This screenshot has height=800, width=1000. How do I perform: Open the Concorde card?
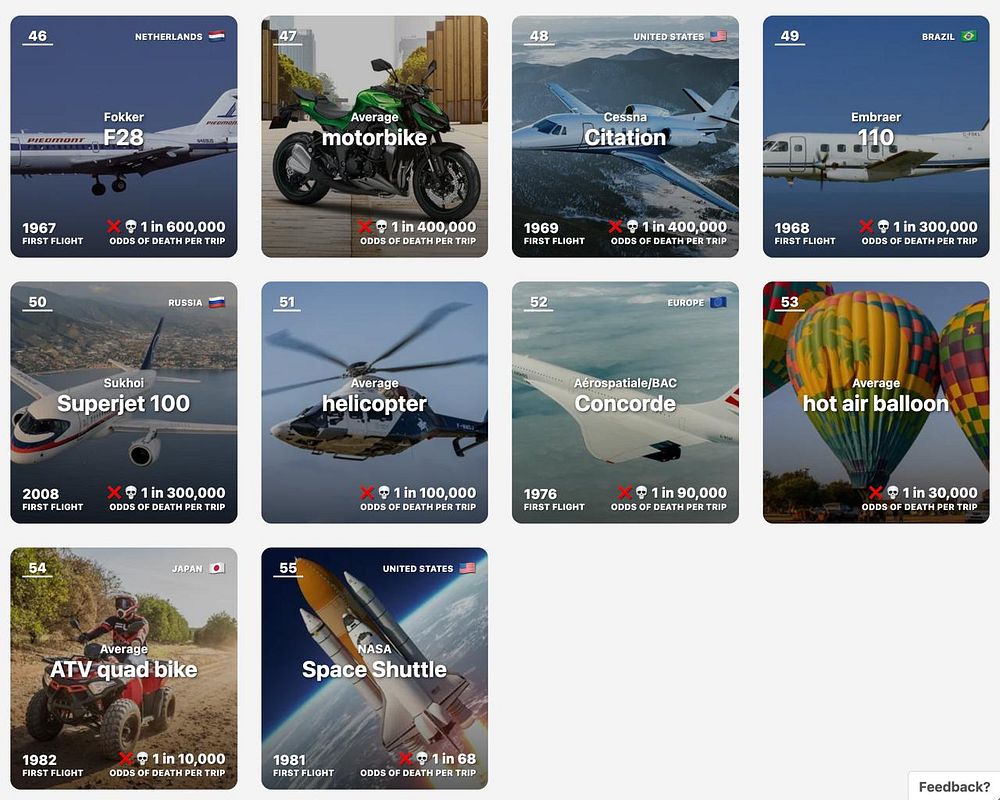tap(625, 403)
